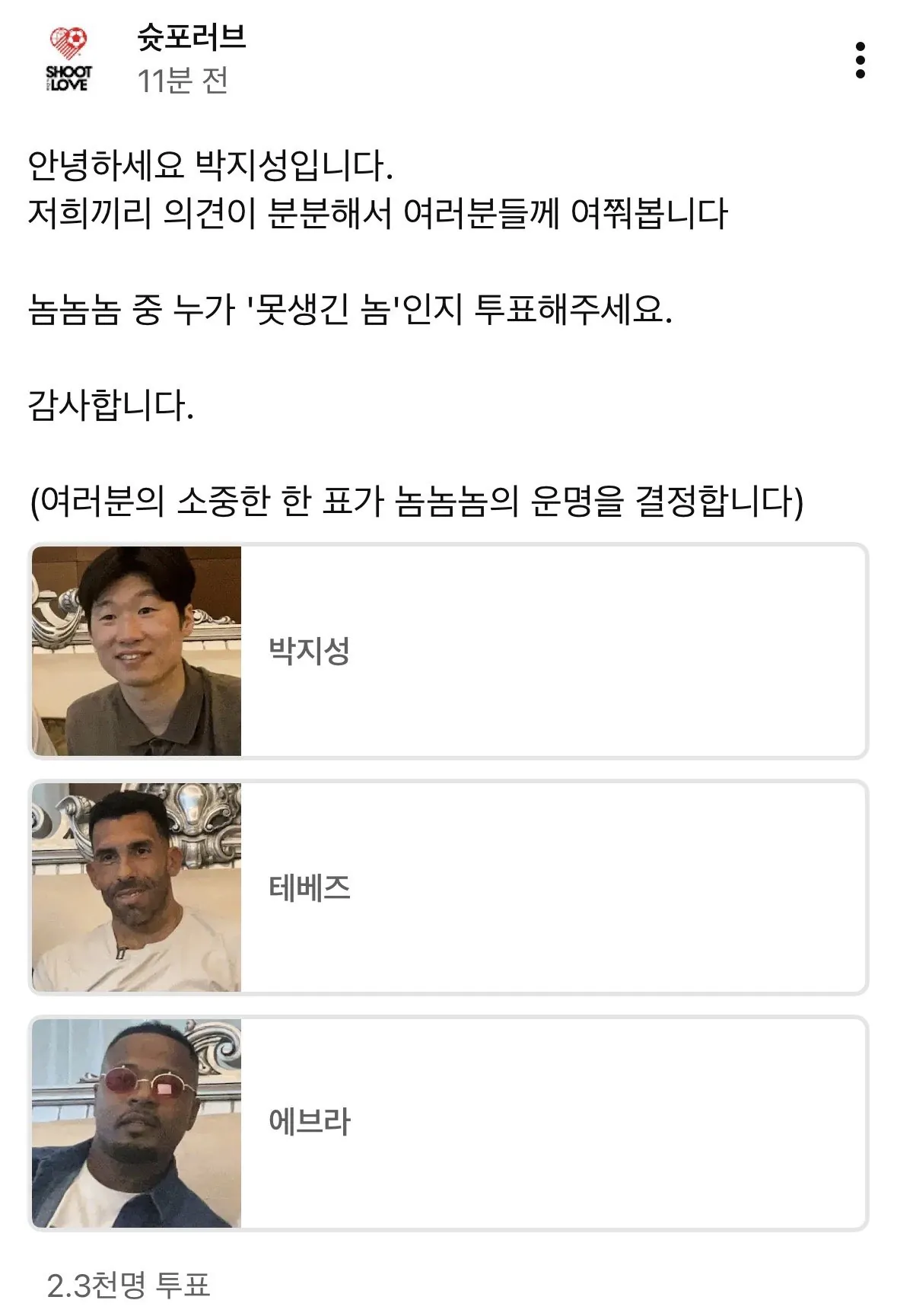Vote for the 박지성 poll option
897x1316 pixels.
click(448, 651)
